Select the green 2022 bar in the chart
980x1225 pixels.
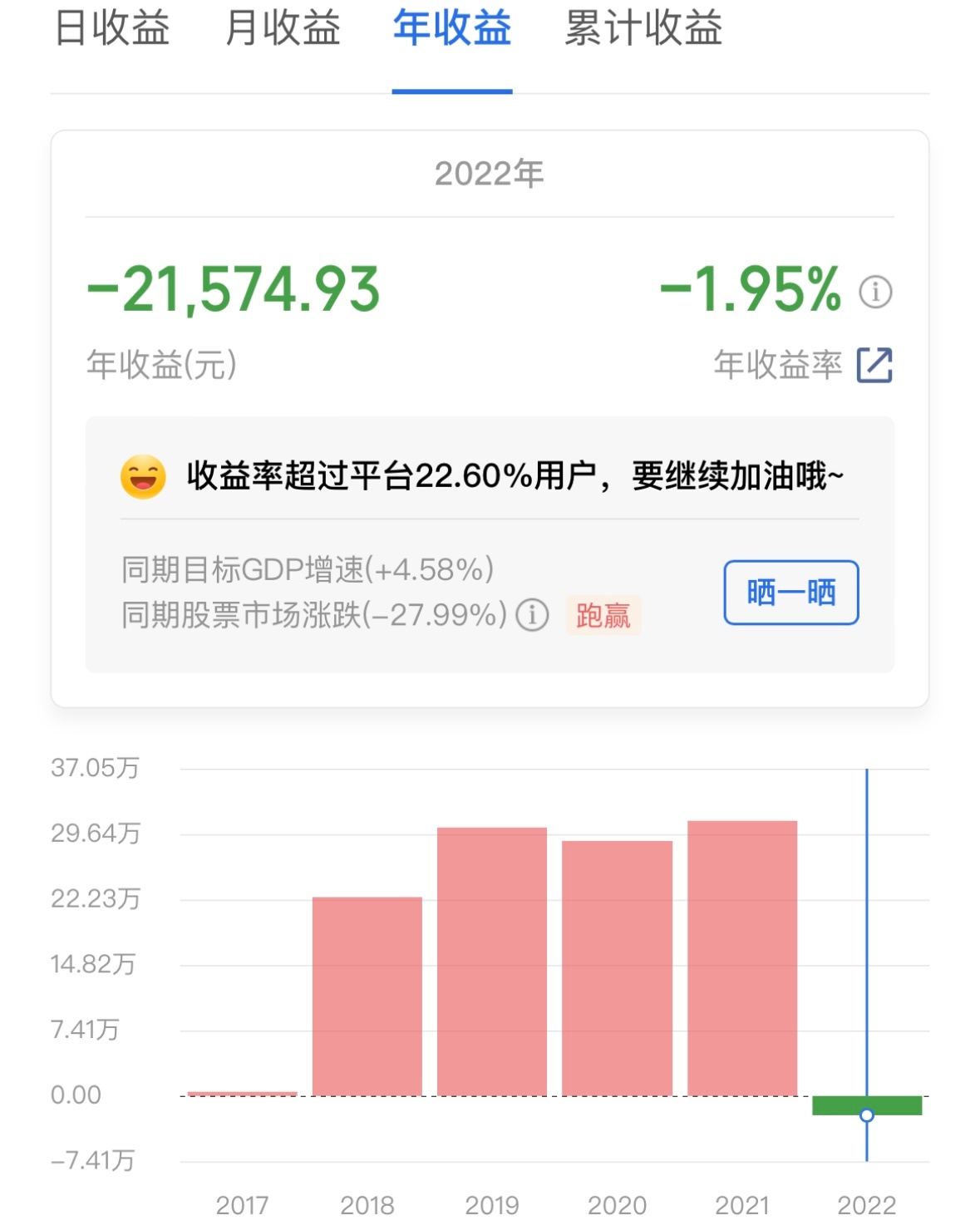tap(867, 1105)
